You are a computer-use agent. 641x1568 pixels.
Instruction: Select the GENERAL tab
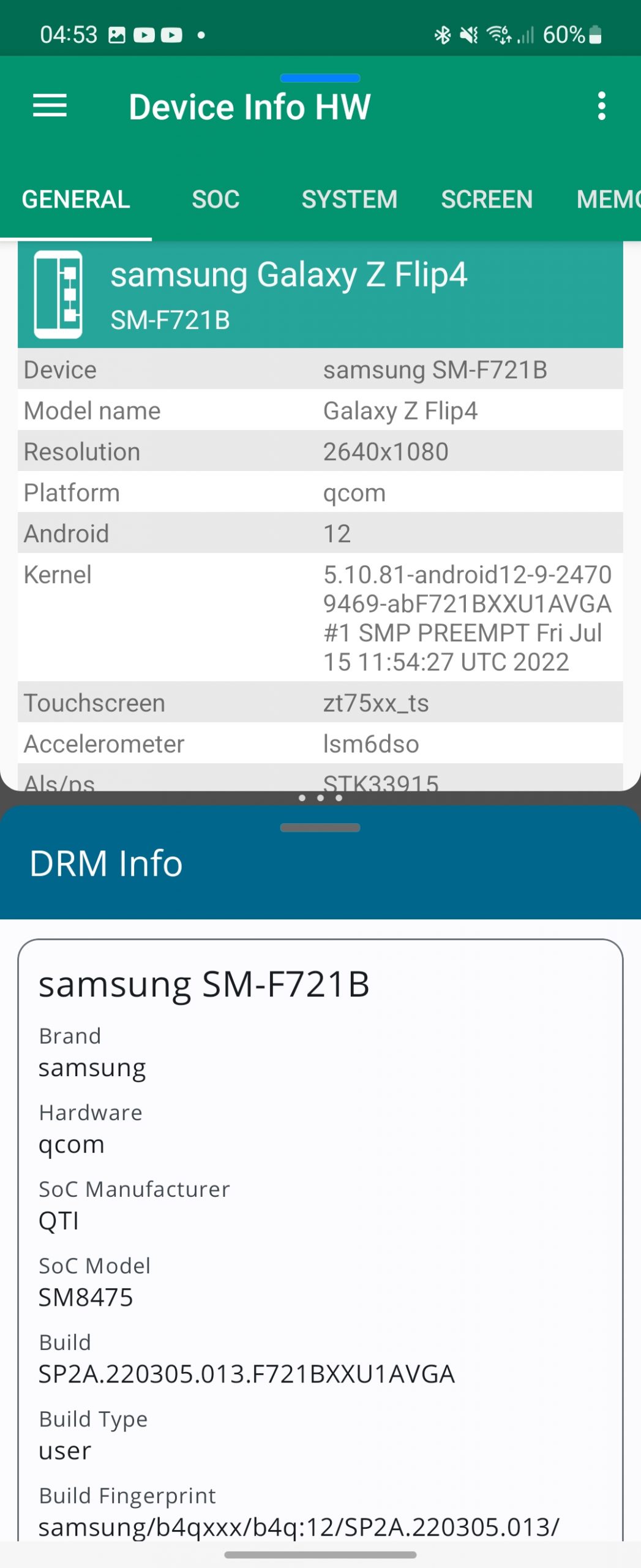pyautogui.click(x=76, y=200)
